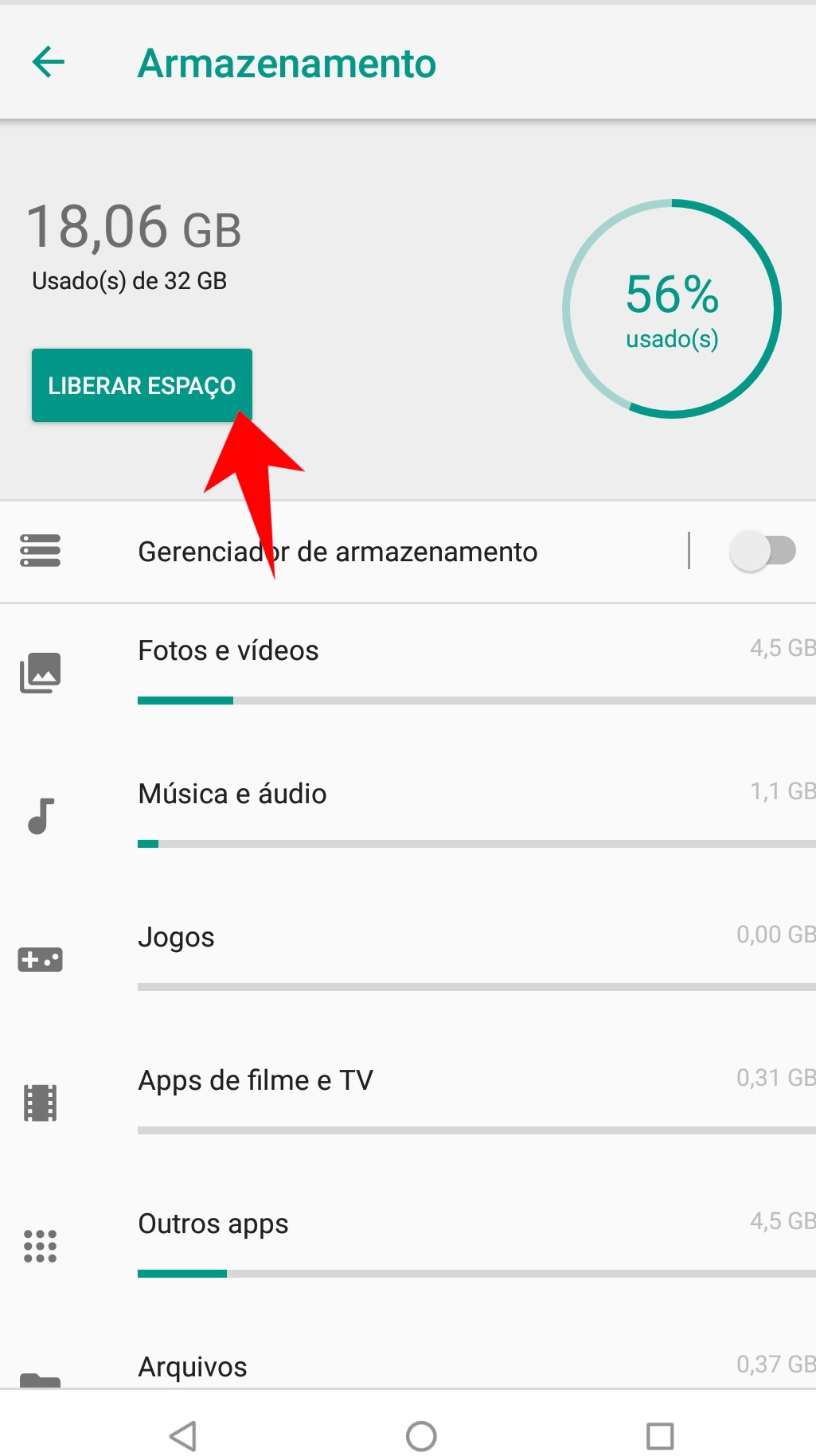This screenshot has height=1456, width=816.
Task: Select the Armazenamento title in the header
Action: (x=287, y=64)
